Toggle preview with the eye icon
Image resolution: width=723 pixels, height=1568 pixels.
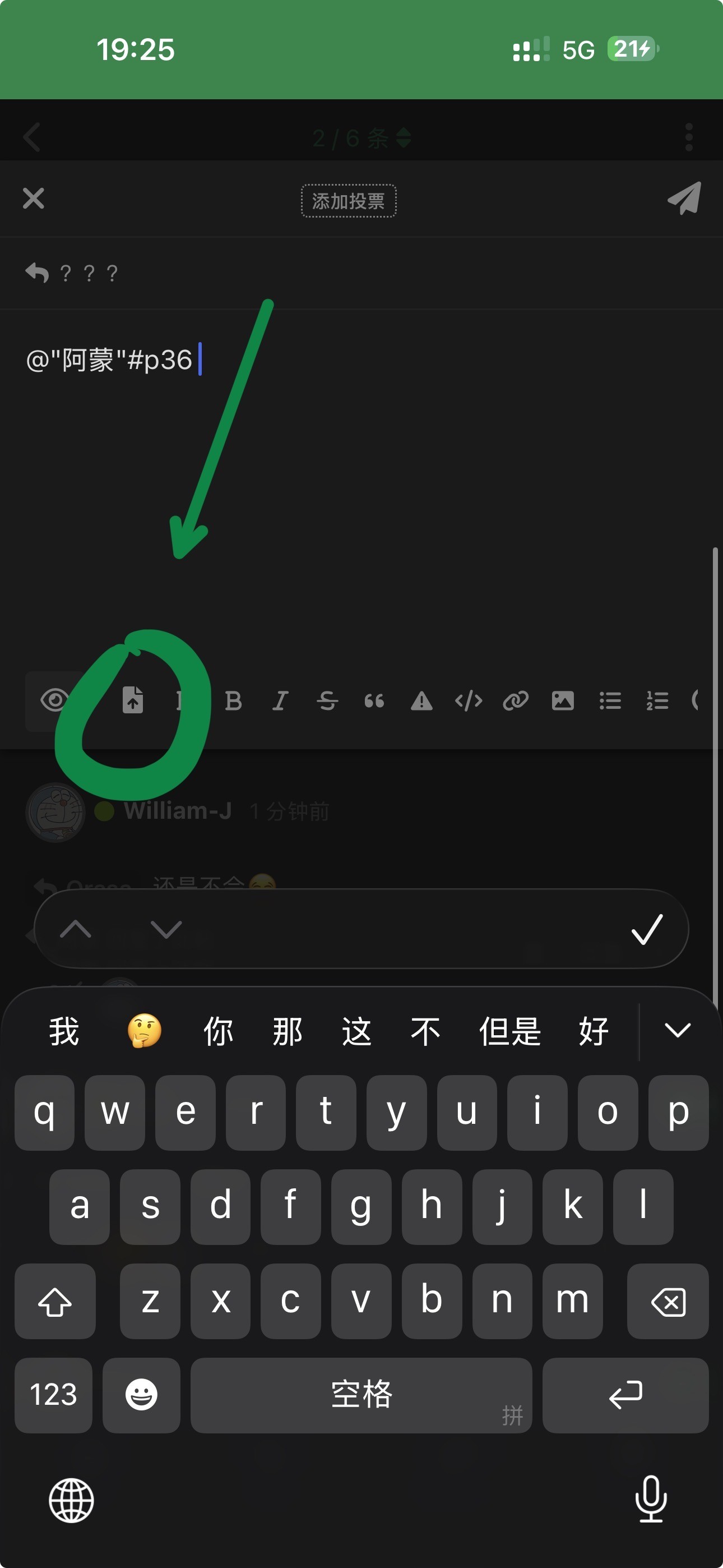[x=54, y=700]
